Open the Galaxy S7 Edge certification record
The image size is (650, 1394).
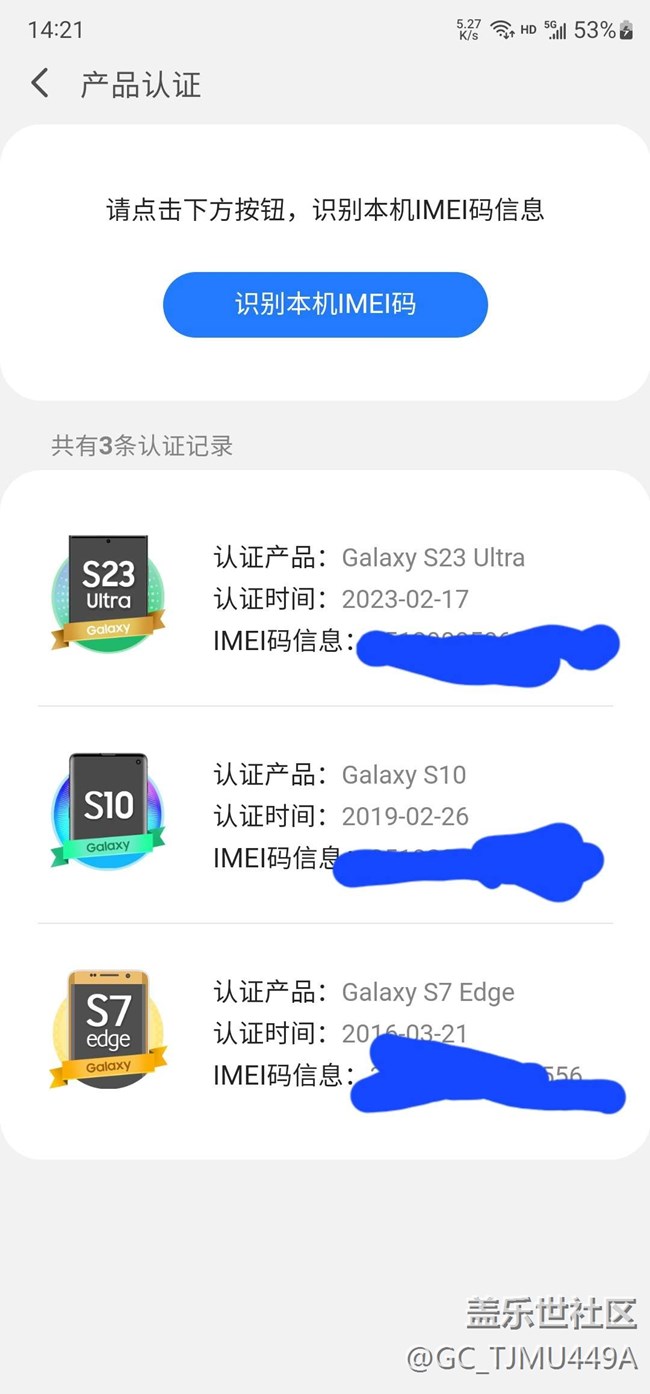(325, 1032)
